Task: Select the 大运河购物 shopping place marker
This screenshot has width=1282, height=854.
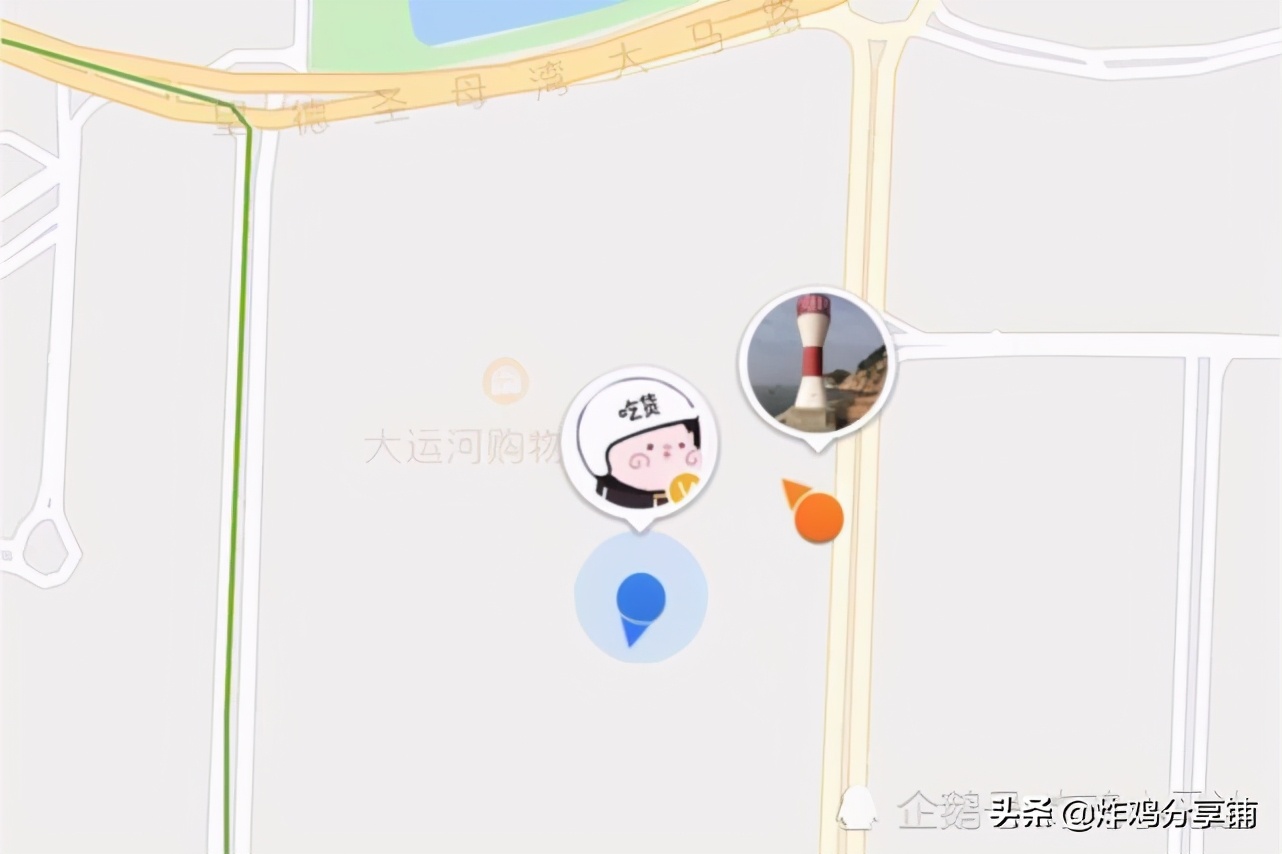Action: pos(506,381)
